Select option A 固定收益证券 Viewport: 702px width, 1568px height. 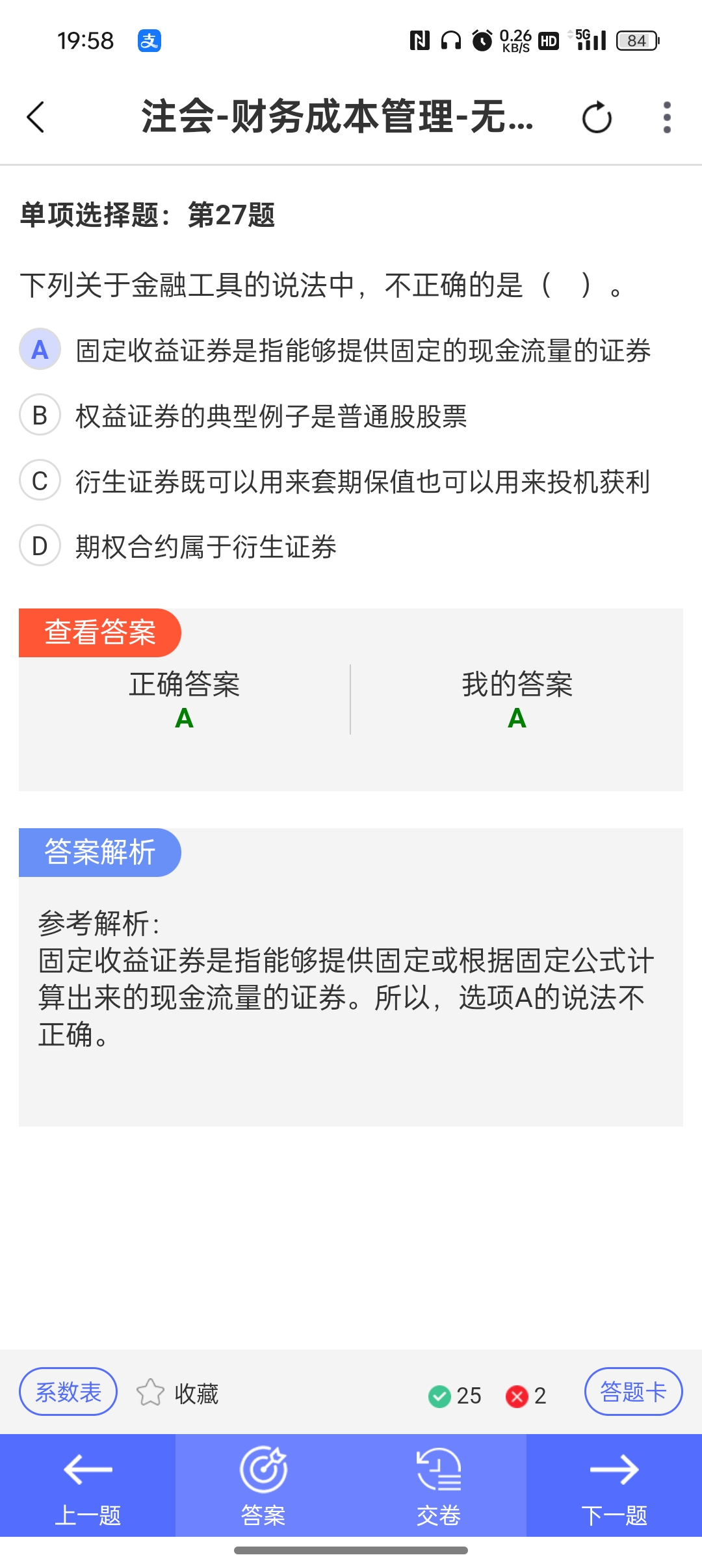[x=335, y=350]
